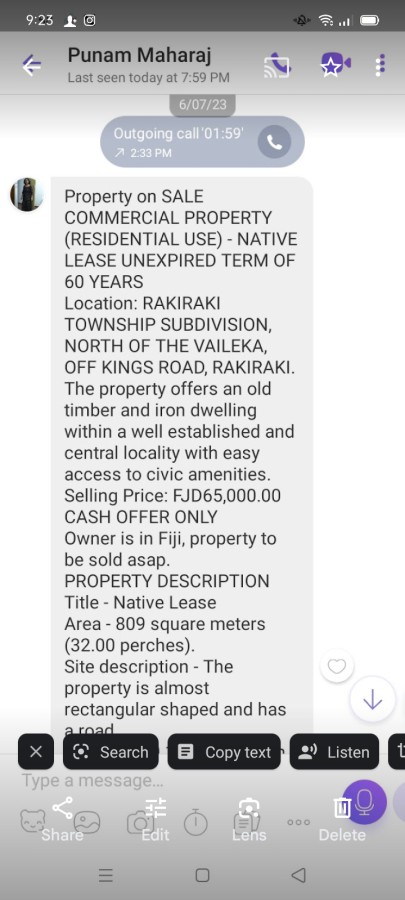Dismiss the action chips with the X
This screenshot has width=405, height=900.
[x=36, y=751]
